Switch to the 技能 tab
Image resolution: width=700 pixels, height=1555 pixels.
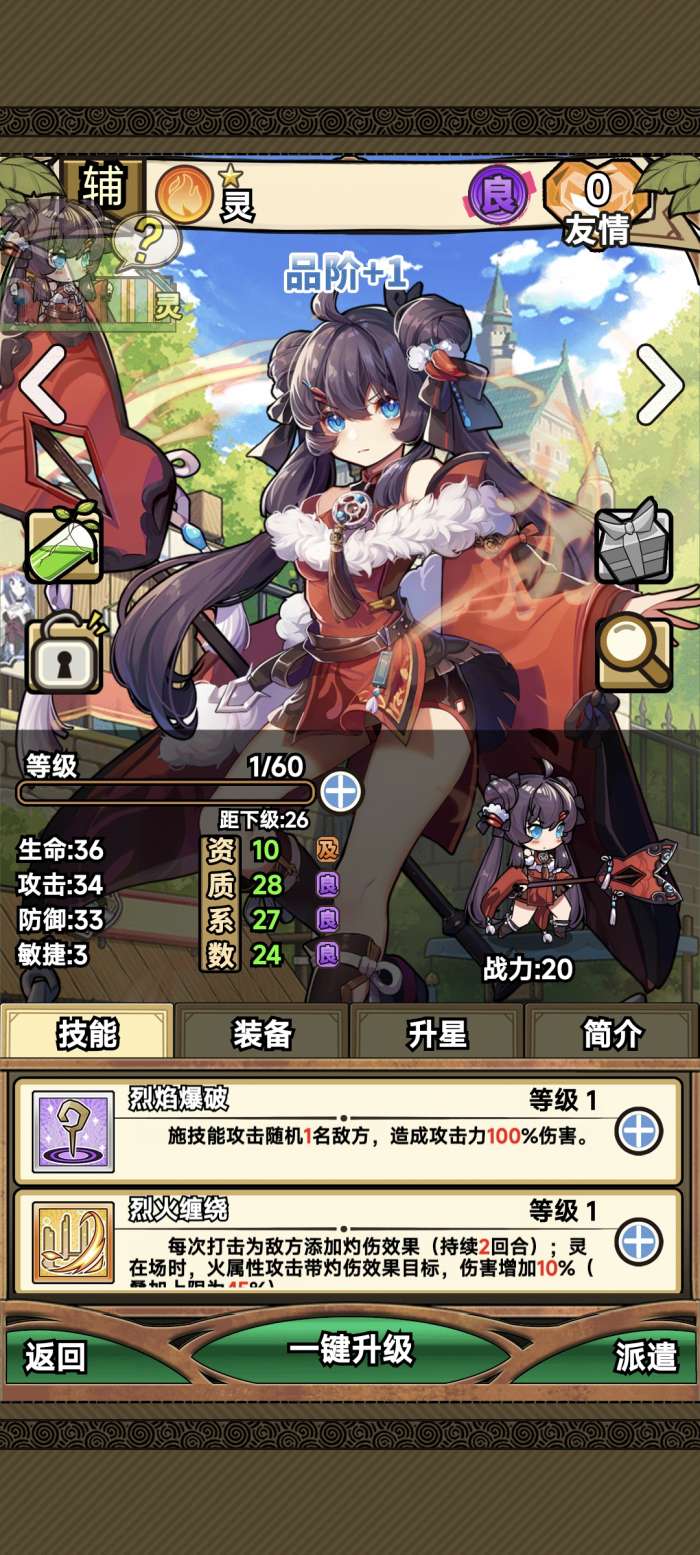[88, 1034]
